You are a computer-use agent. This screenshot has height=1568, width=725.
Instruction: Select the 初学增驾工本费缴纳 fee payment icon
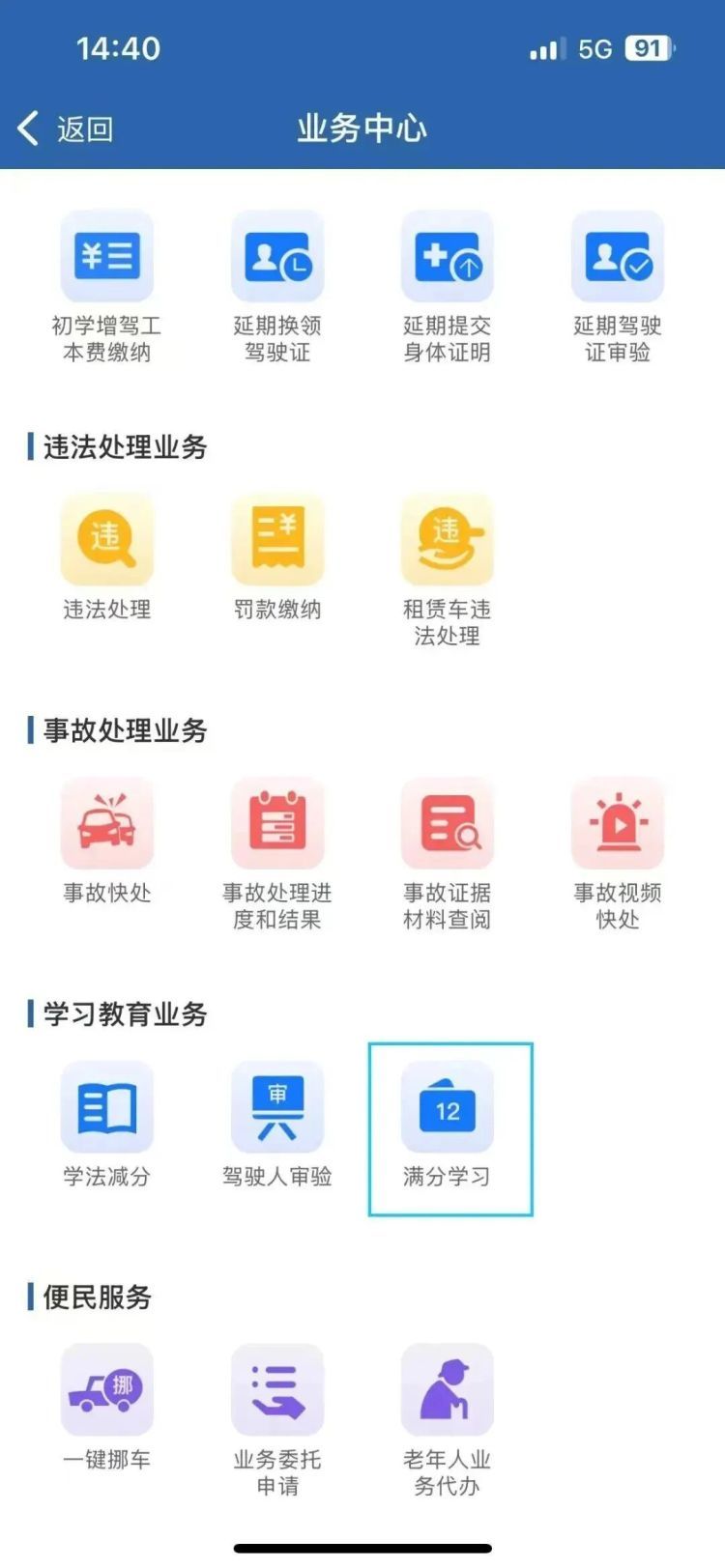click(107, 256)
